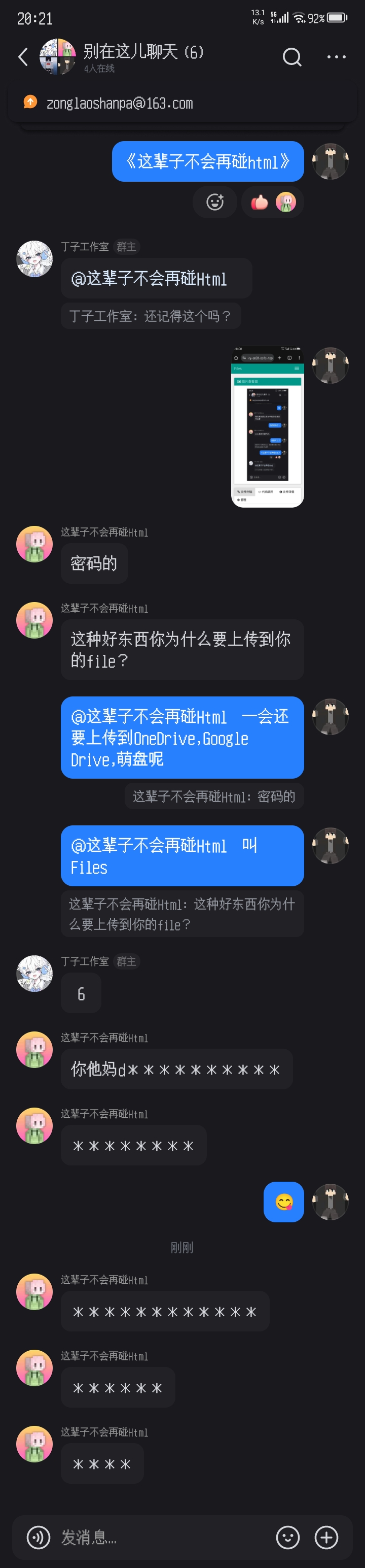Open the three-dot more options menu

[x=336, y=57]
